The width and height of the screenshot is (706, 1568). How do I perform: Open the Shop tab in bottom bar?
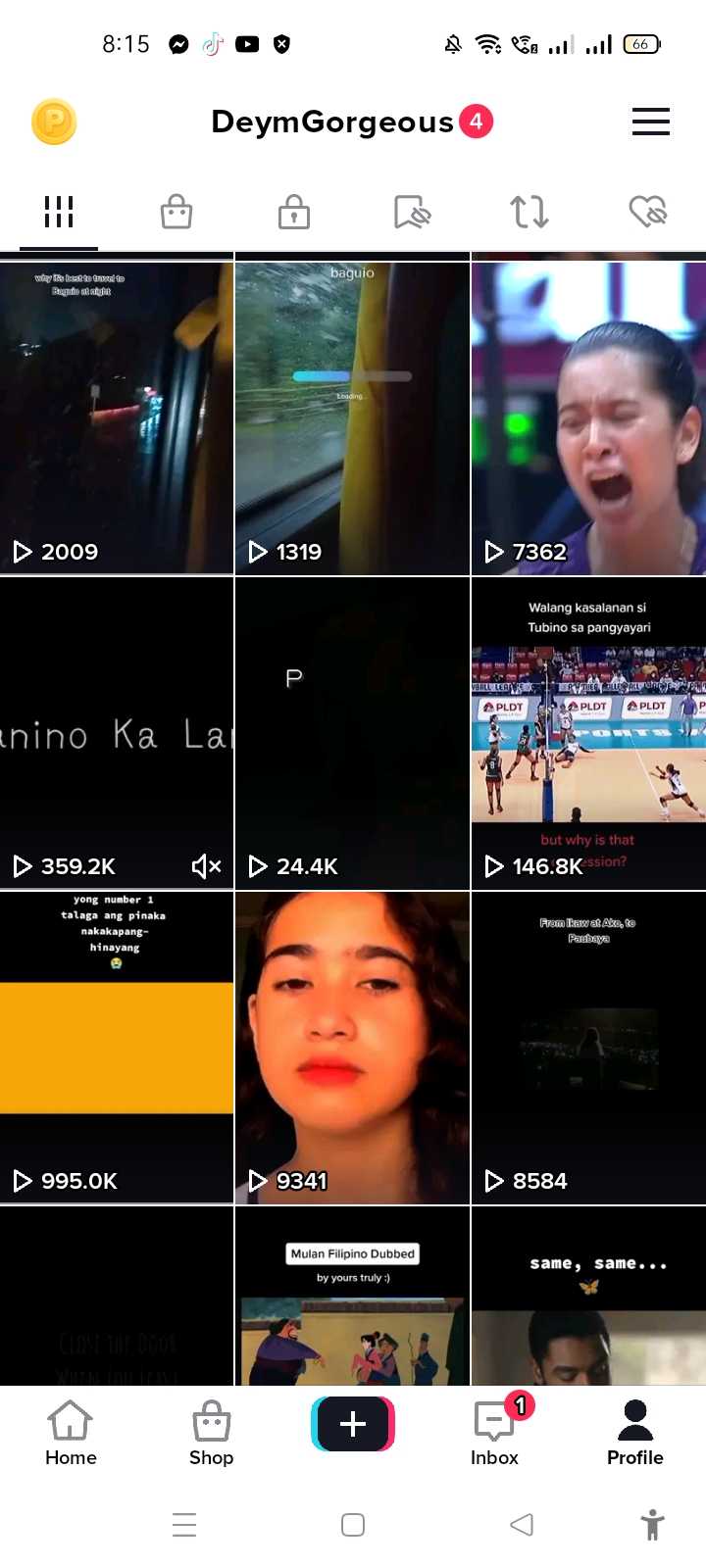[211, 1433]
